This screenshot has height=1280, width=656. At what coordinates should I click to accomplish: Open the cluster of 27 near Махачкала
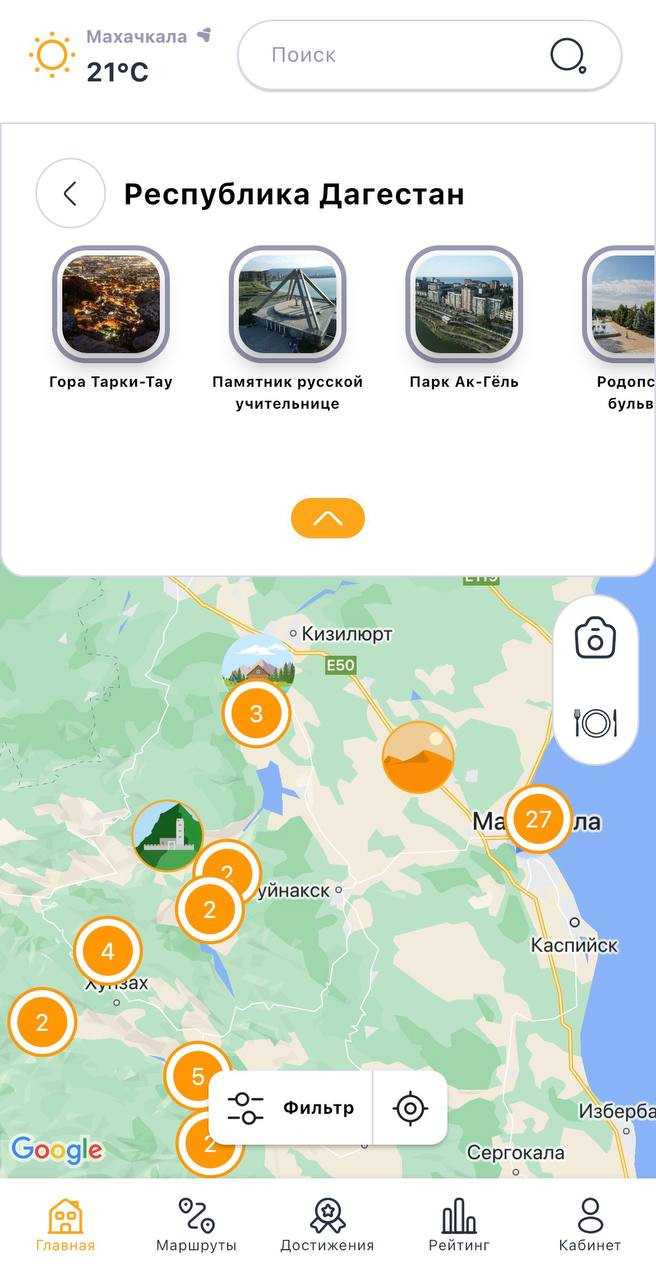538,820
